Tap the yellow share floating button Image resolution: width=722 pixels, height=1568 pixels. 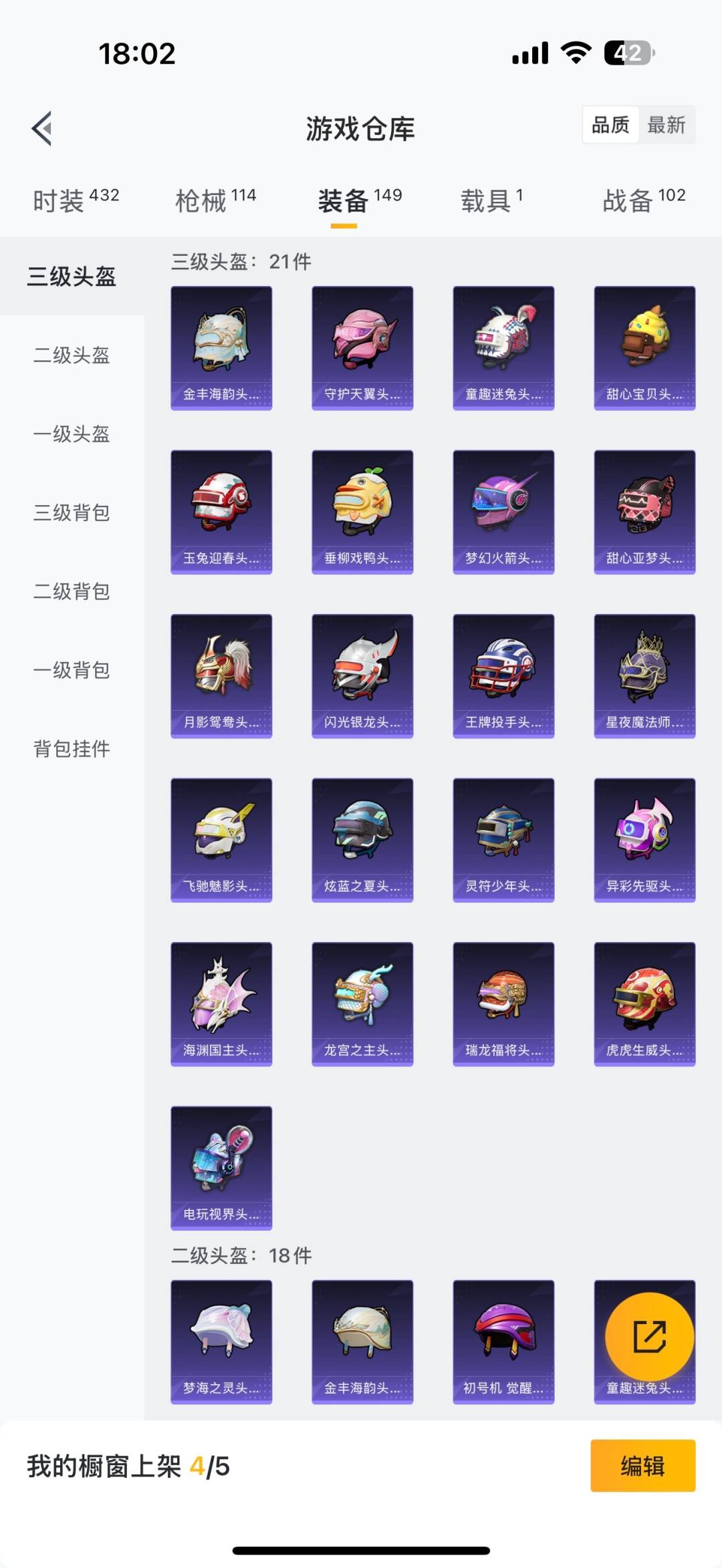649,1337
